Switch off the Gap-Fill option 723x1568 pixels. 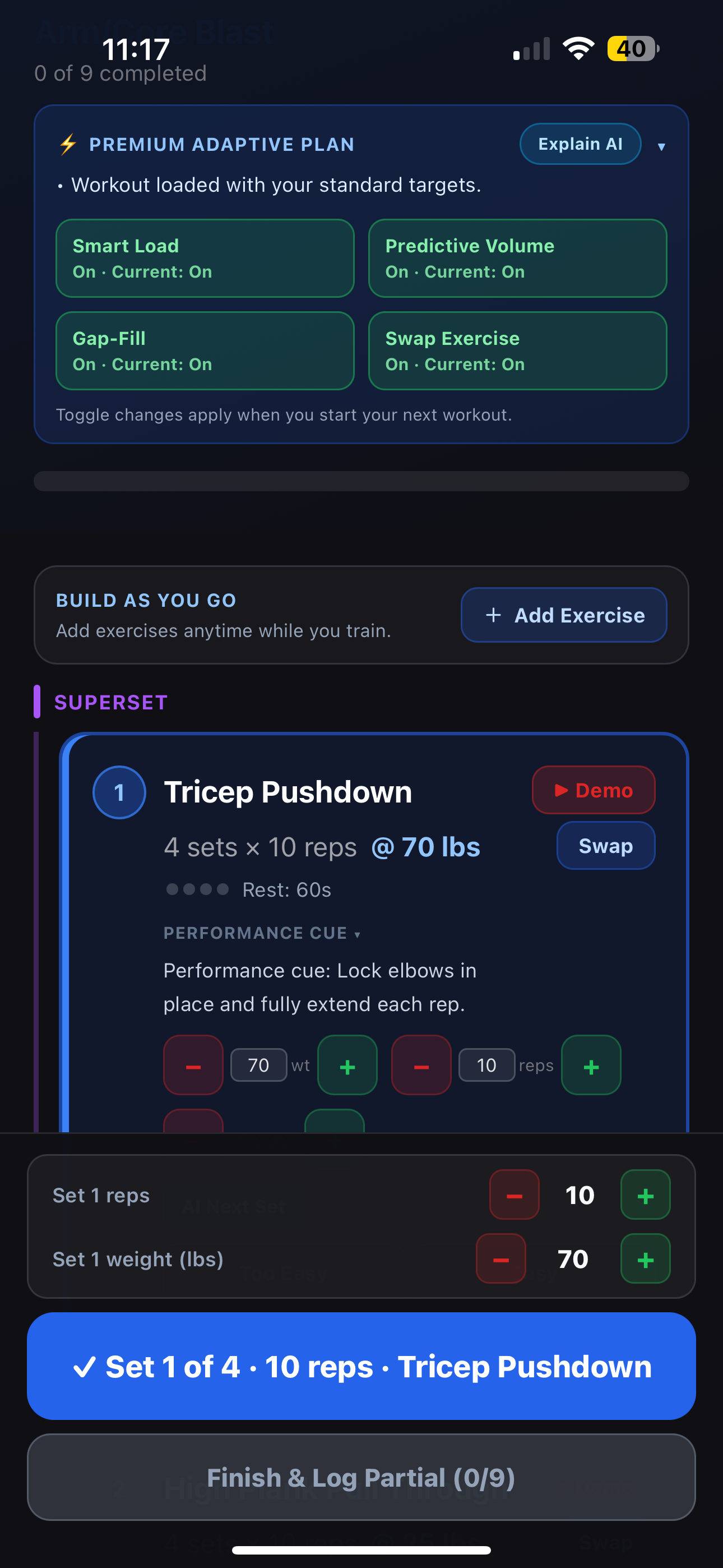click(205, 351)
